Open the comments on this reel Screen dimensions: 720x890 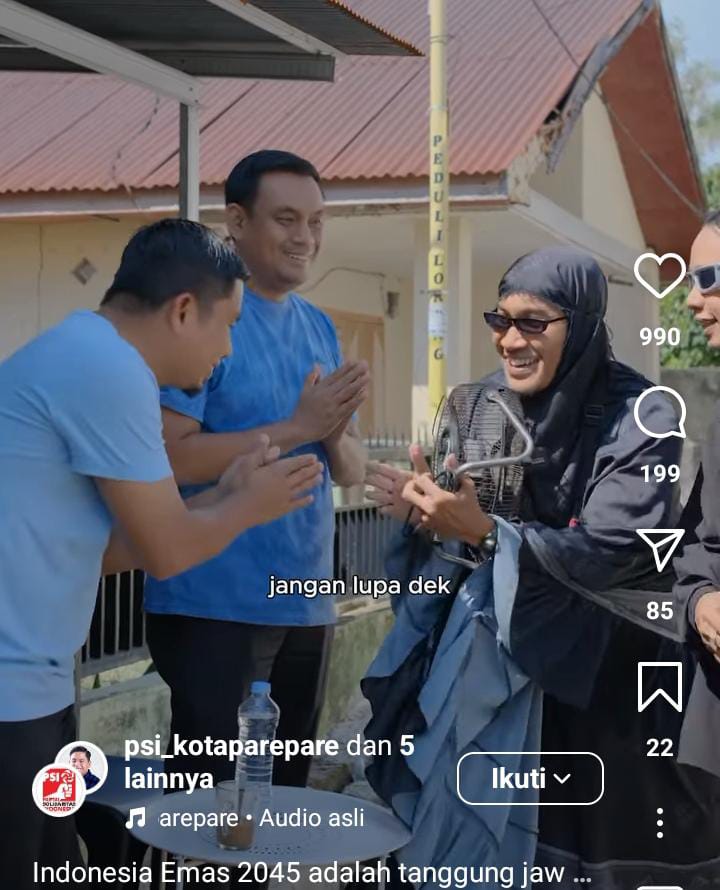click(x=660, y=412)
